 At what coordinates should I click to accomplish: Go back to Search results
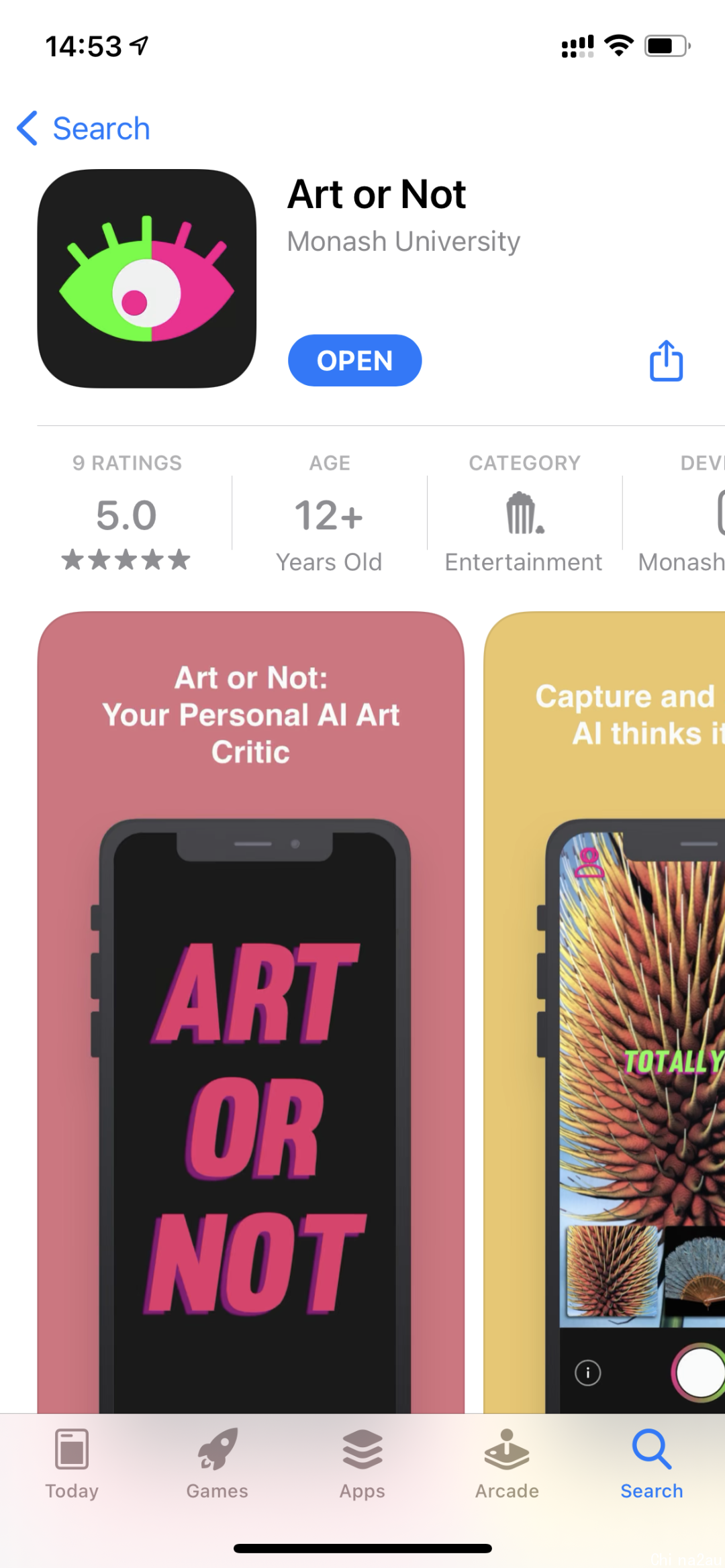click(x=84, y=128)
